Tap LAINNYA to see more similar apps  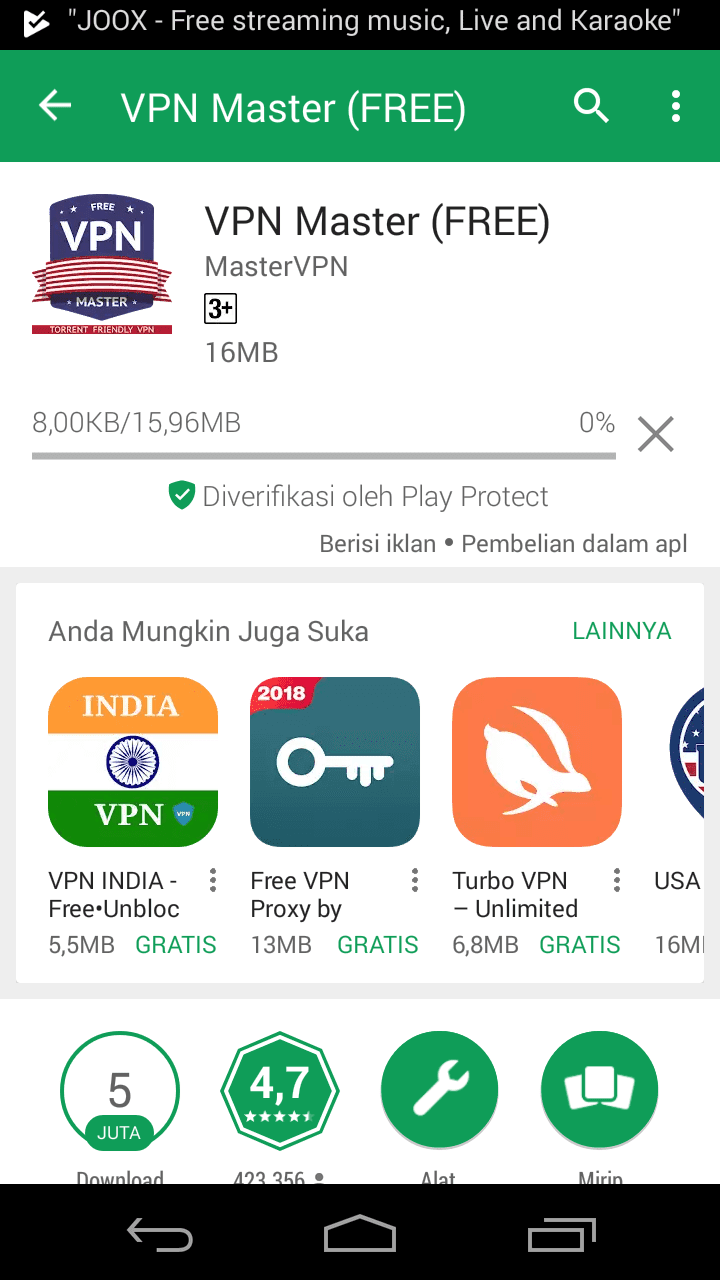[622, 631]
